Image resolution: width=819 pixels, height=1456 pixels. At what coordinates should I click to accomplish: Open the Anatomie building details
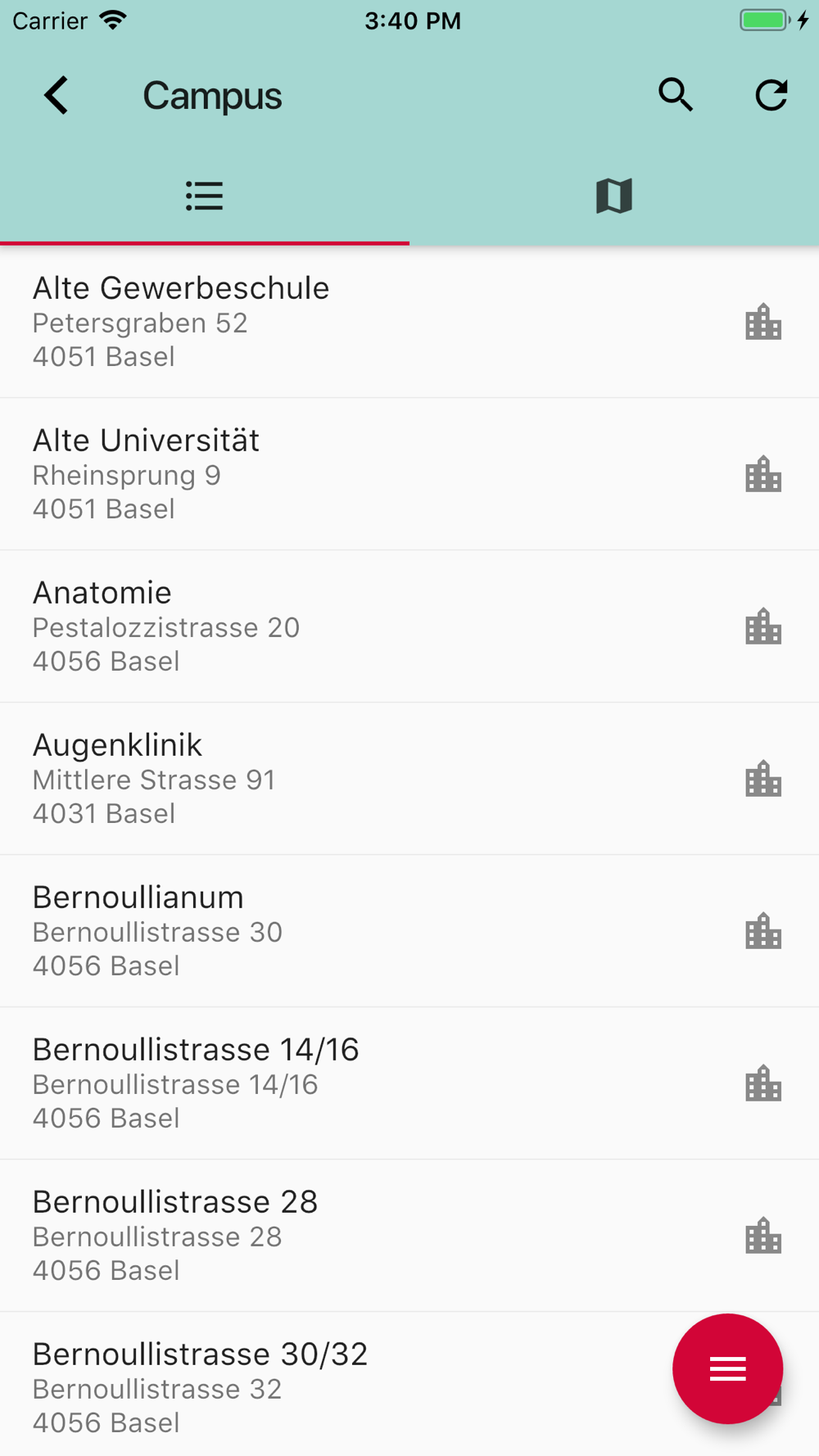(x=409, y=626)
